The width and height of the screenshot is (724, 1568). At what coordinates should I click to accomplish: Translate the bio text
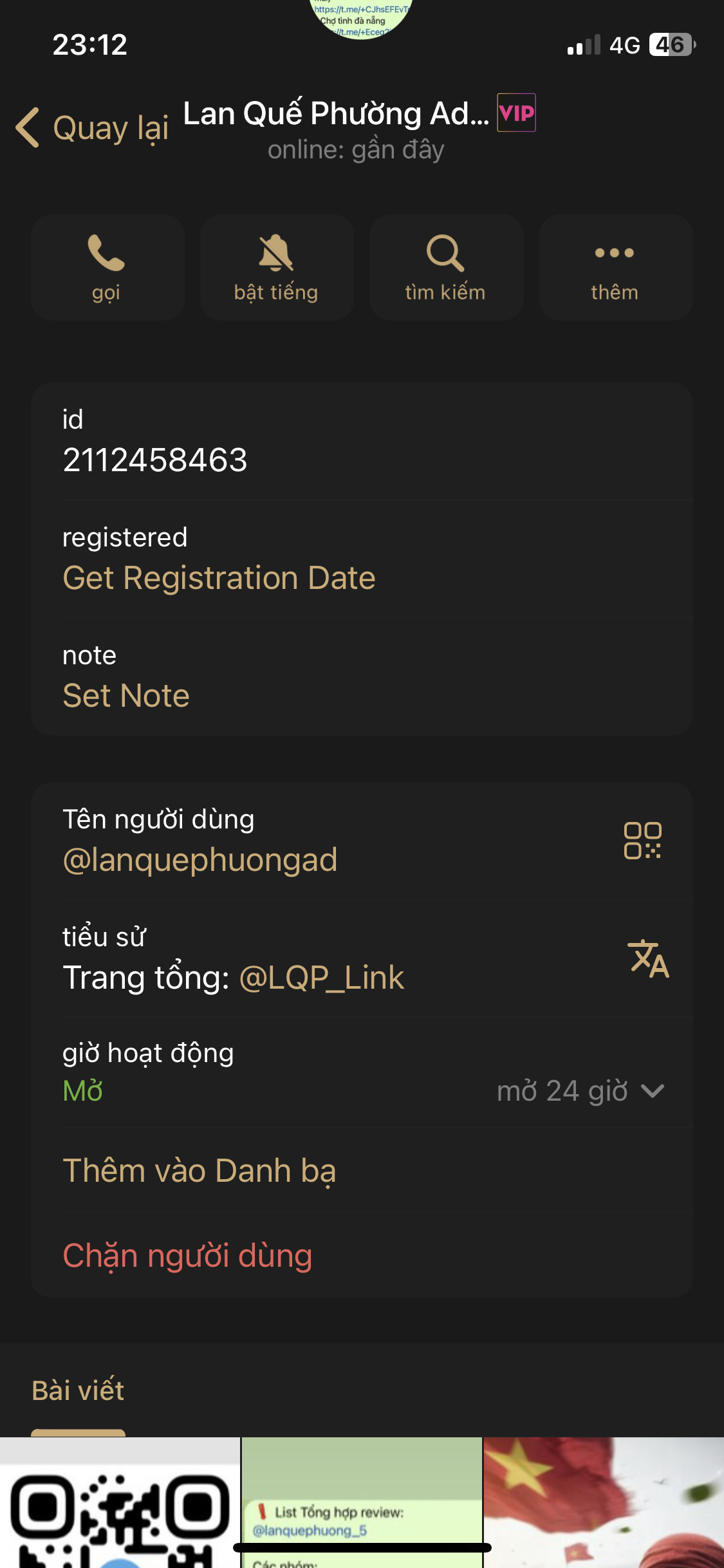648,959
